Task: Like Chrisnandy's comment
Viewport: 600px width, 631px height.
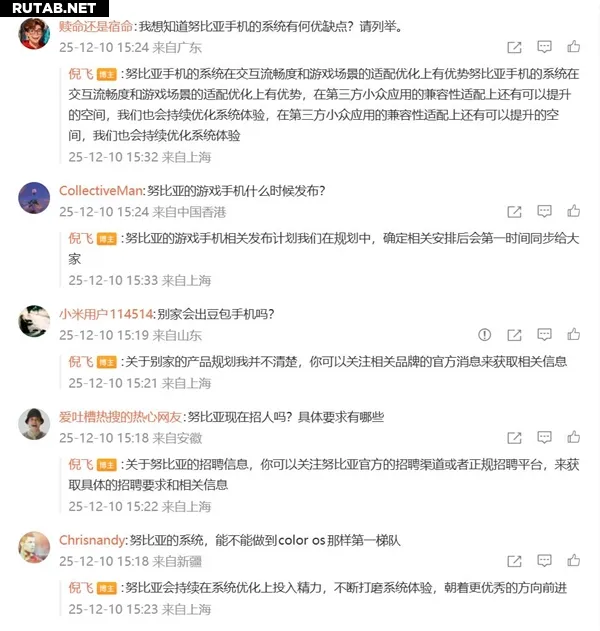Action: 573,562
